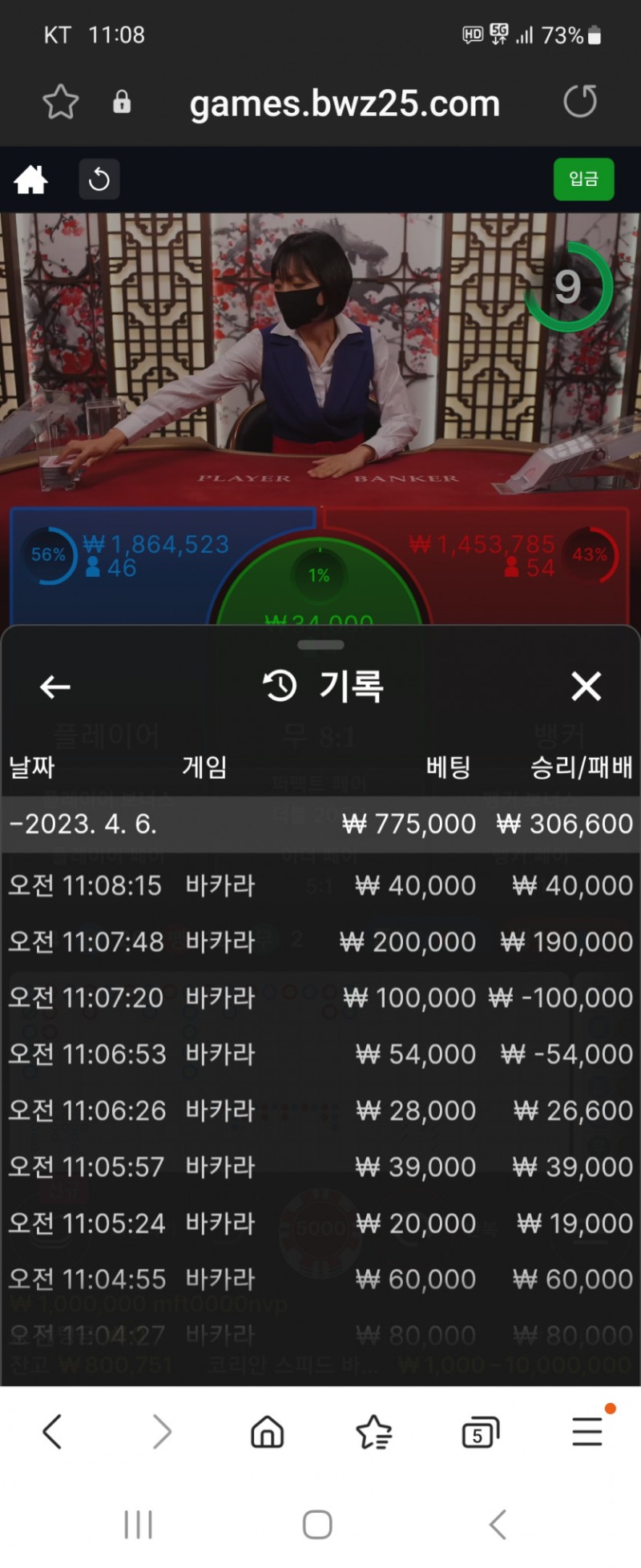
Task: Open the 11:07:48 baccarat record
Action: click(x=320, y=941)
